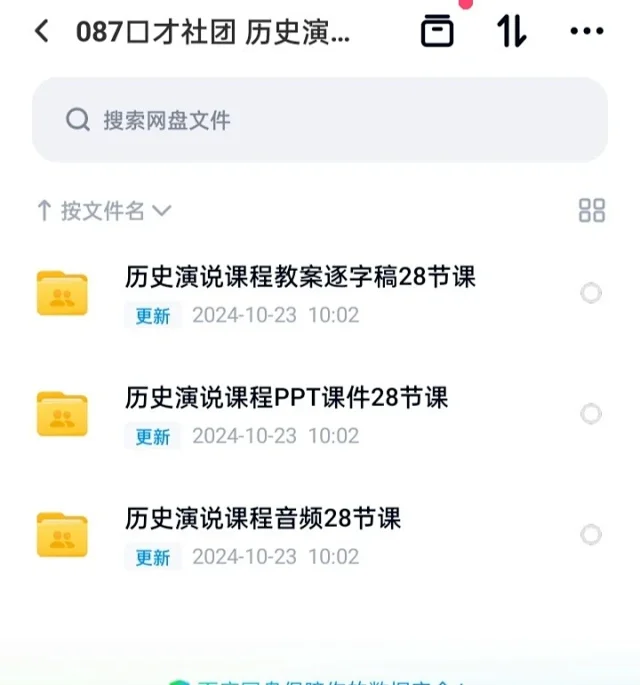Select the 音频28节课 folder checkbox
The height and width of the screenshot is (685, 640).
pos(591,535)
